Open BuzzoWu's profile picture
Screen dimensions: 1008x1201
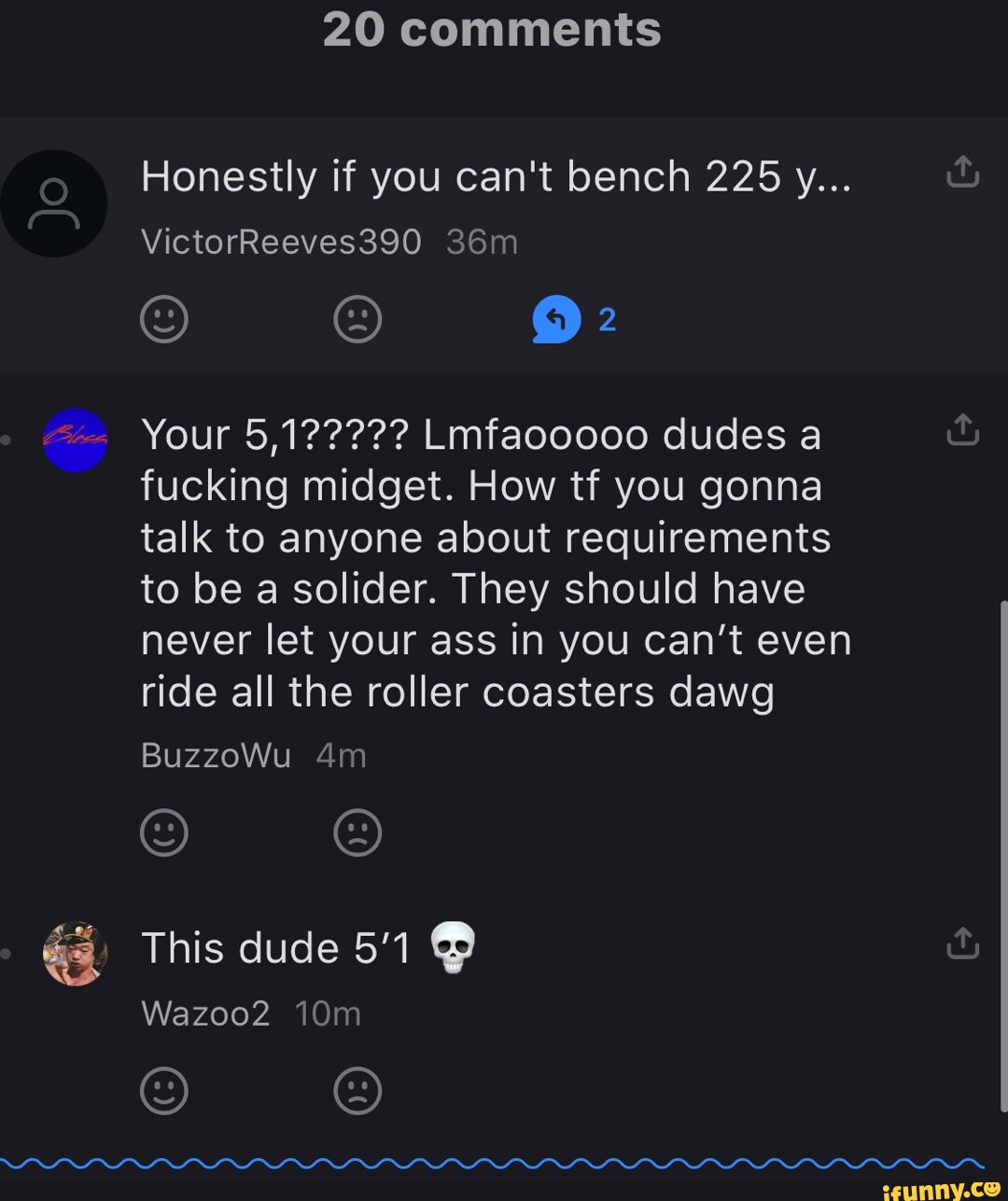coord(76,440)
